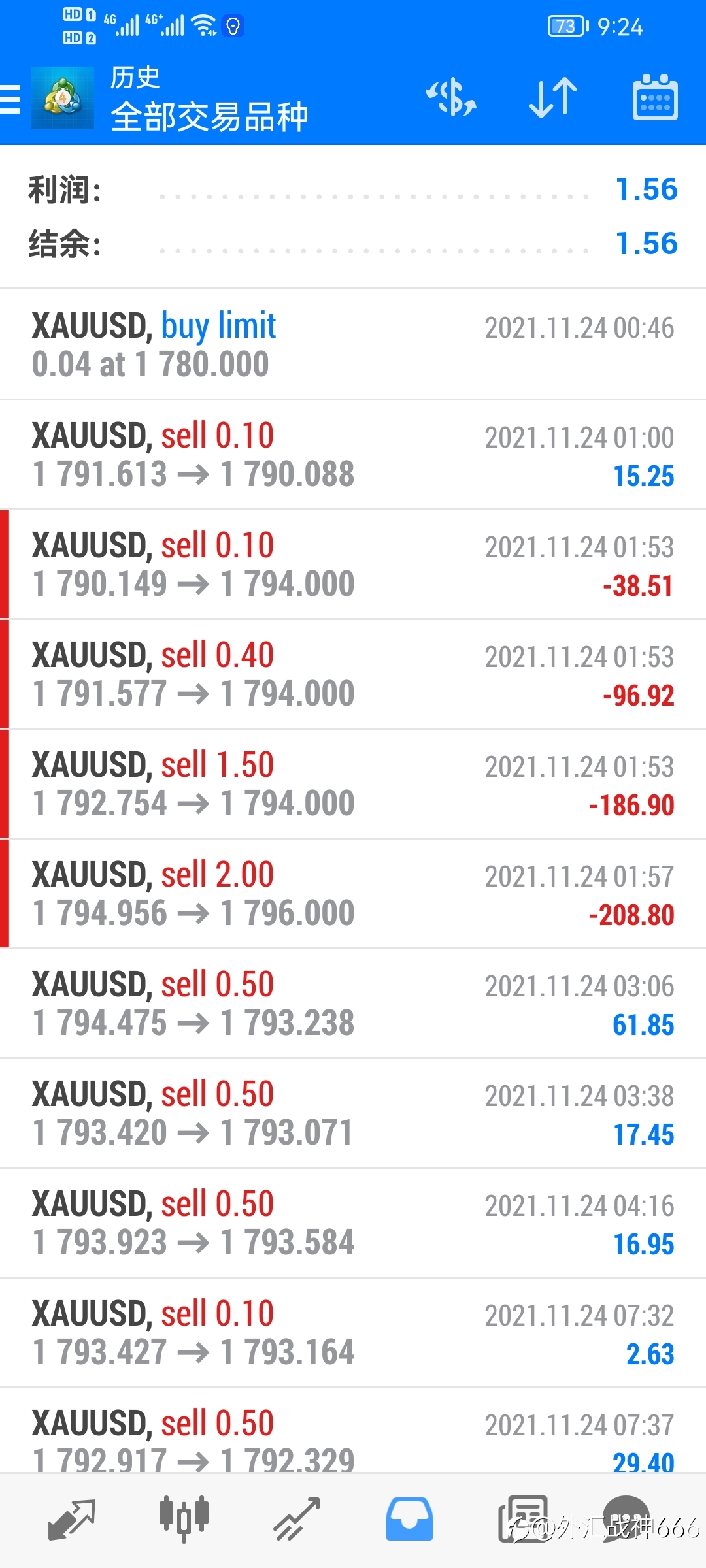This screenshot has height=1568, width=706.
Task: Open the sell 0.10 trade with -38.51 loss
Action: pos(353,564)
